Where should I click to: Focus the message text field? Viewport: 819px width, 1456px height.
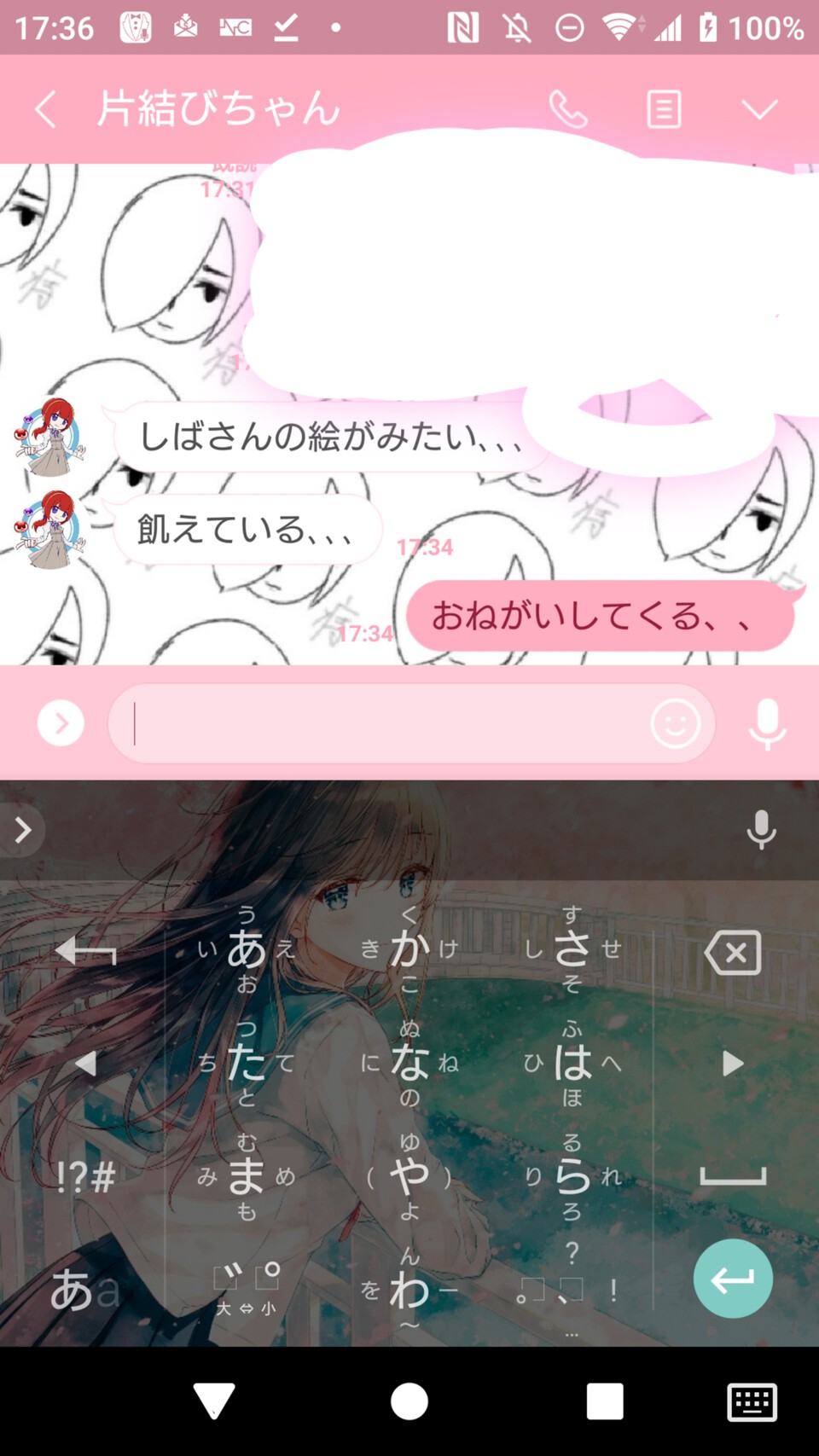point(384,724)
